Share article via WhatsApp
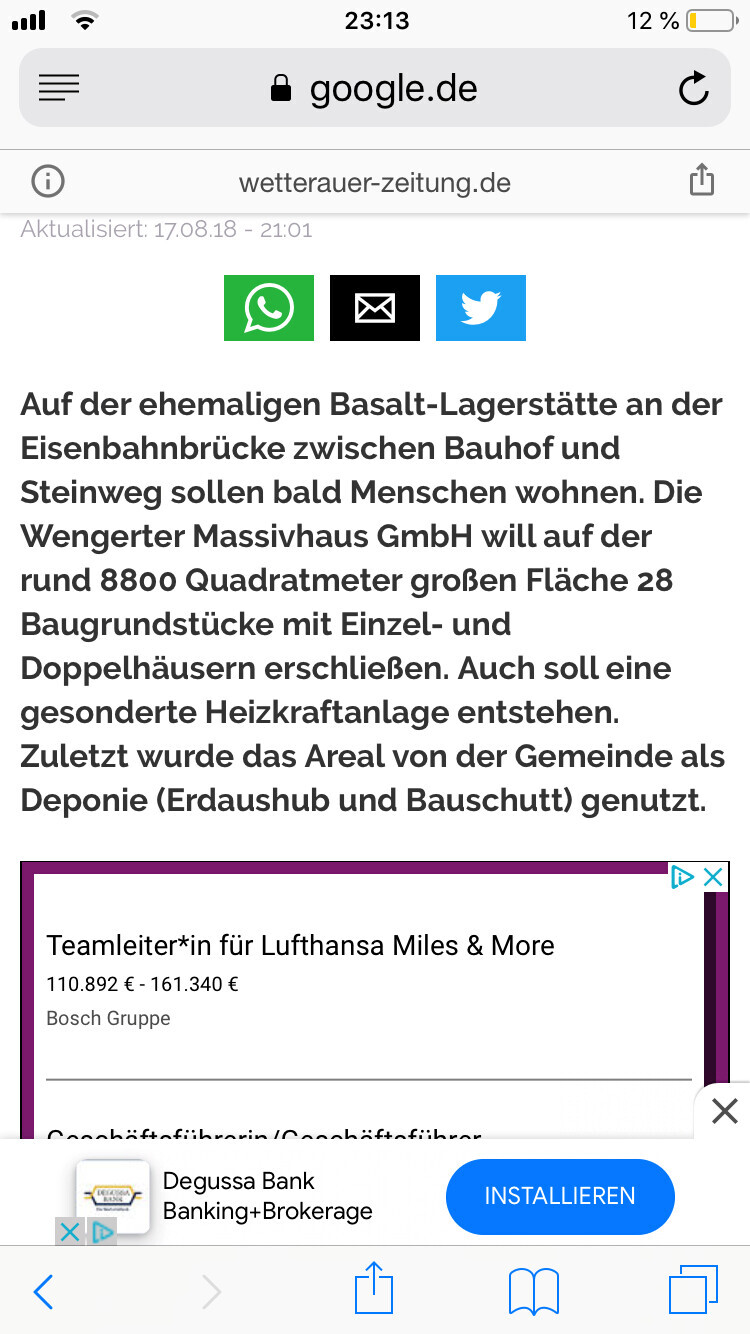This screenshot has width=750, height=1334. (268, 308)
